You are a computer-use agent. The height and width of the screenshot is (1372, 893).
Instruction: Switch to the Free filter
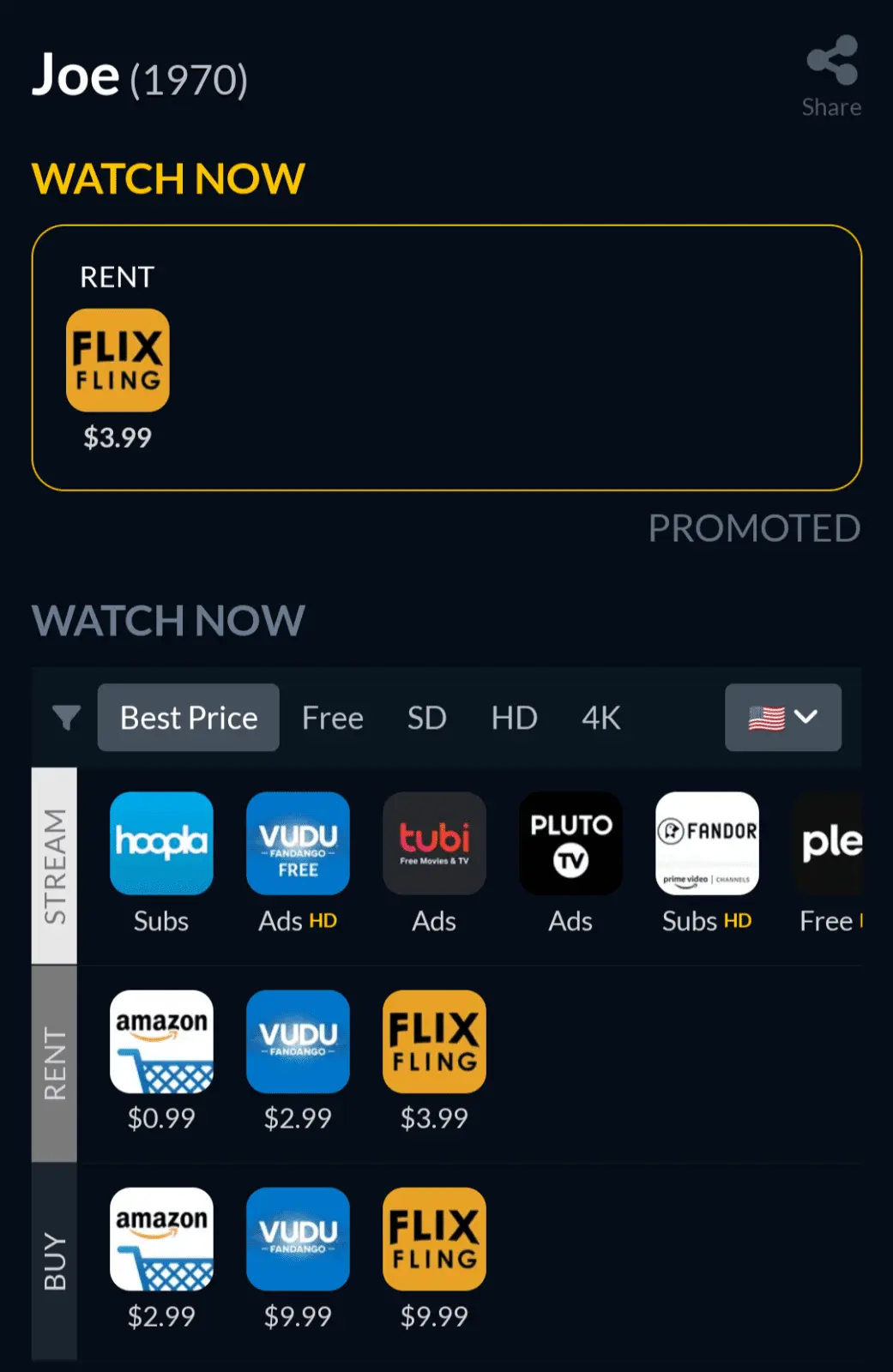332,718
